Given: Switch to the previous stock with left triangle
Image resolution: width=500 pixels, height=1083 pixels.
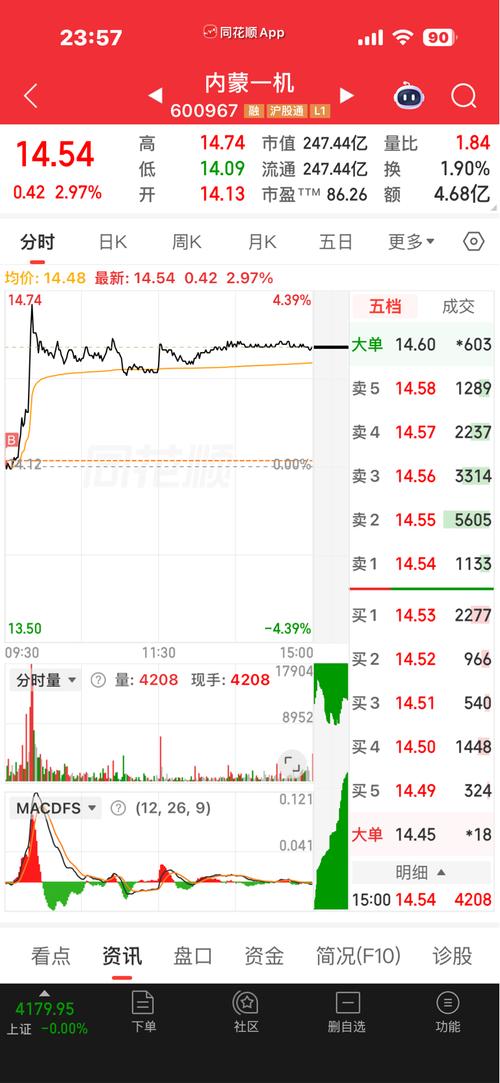Looking at the screenshot, I should [155, 95].
